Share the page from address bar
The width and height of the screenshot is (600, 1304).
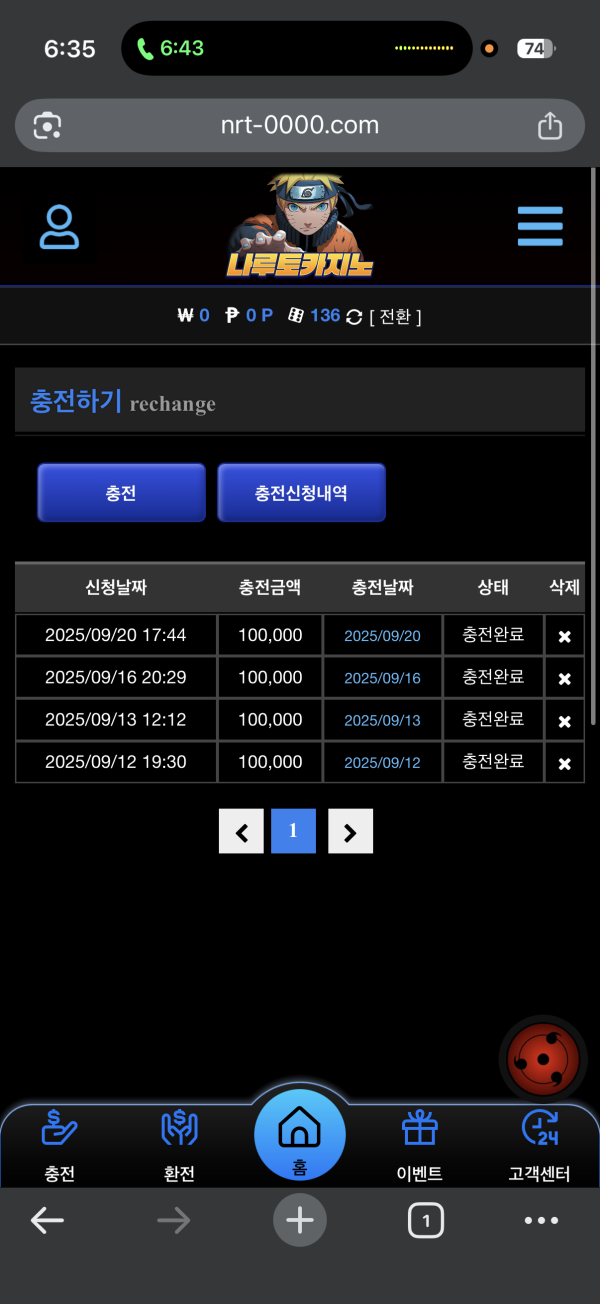coord(550,125)
